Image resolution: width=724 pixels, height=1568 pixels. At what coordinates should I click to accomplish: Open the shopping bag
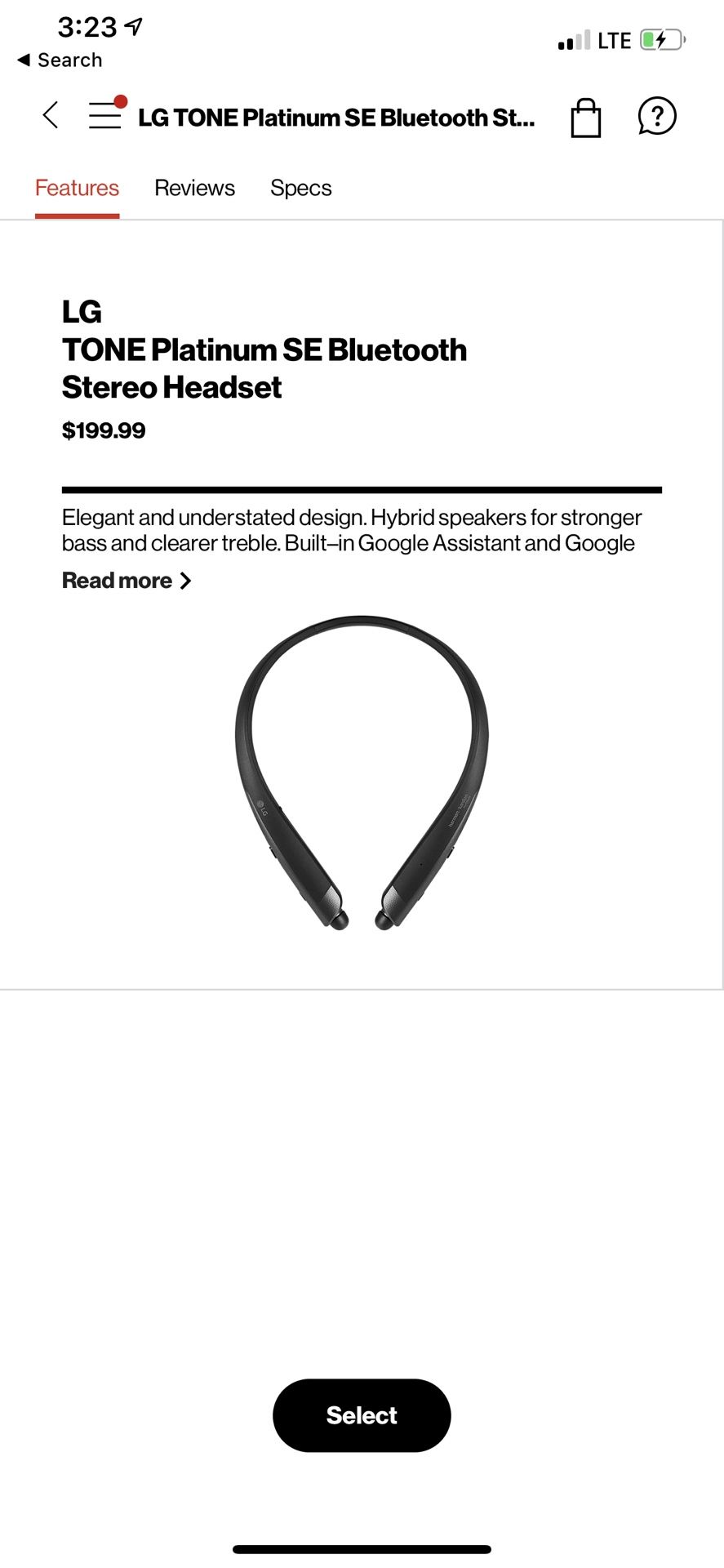[585, 118]
